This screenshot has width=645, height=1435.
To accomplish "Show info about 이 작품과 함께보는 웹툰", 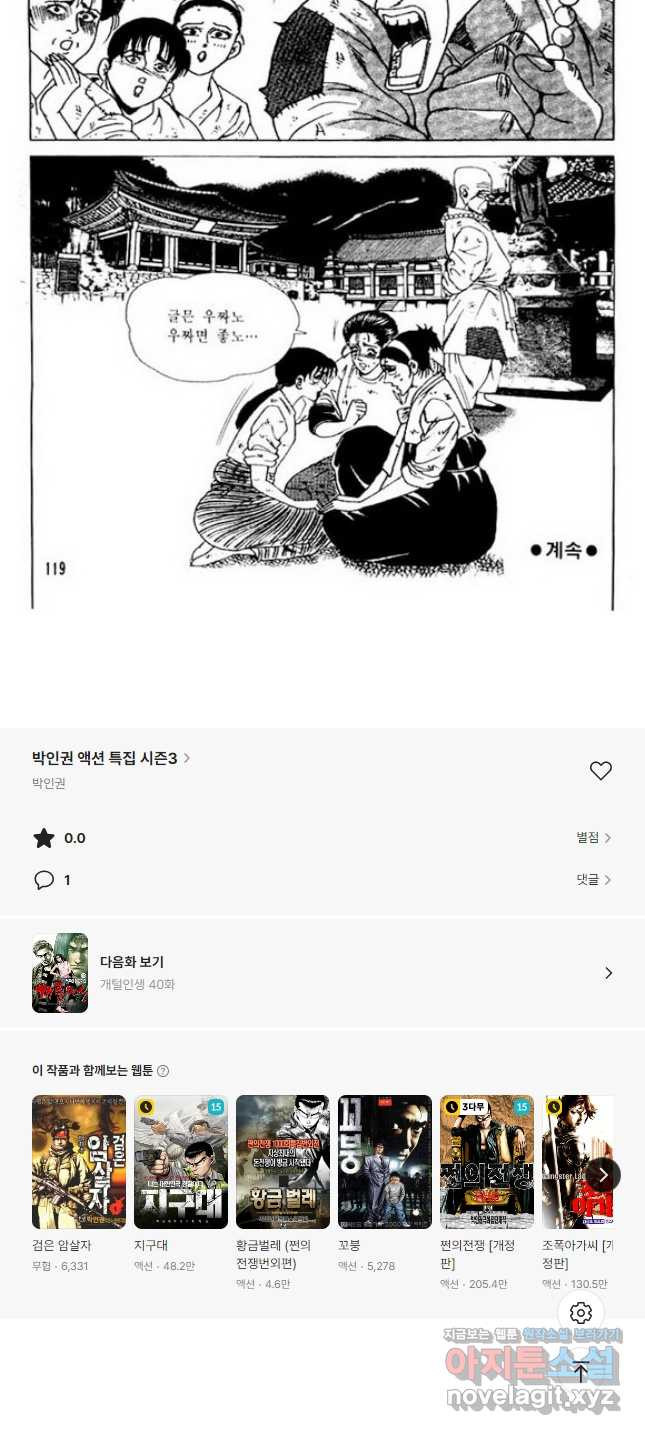I will coord(163,1071).
